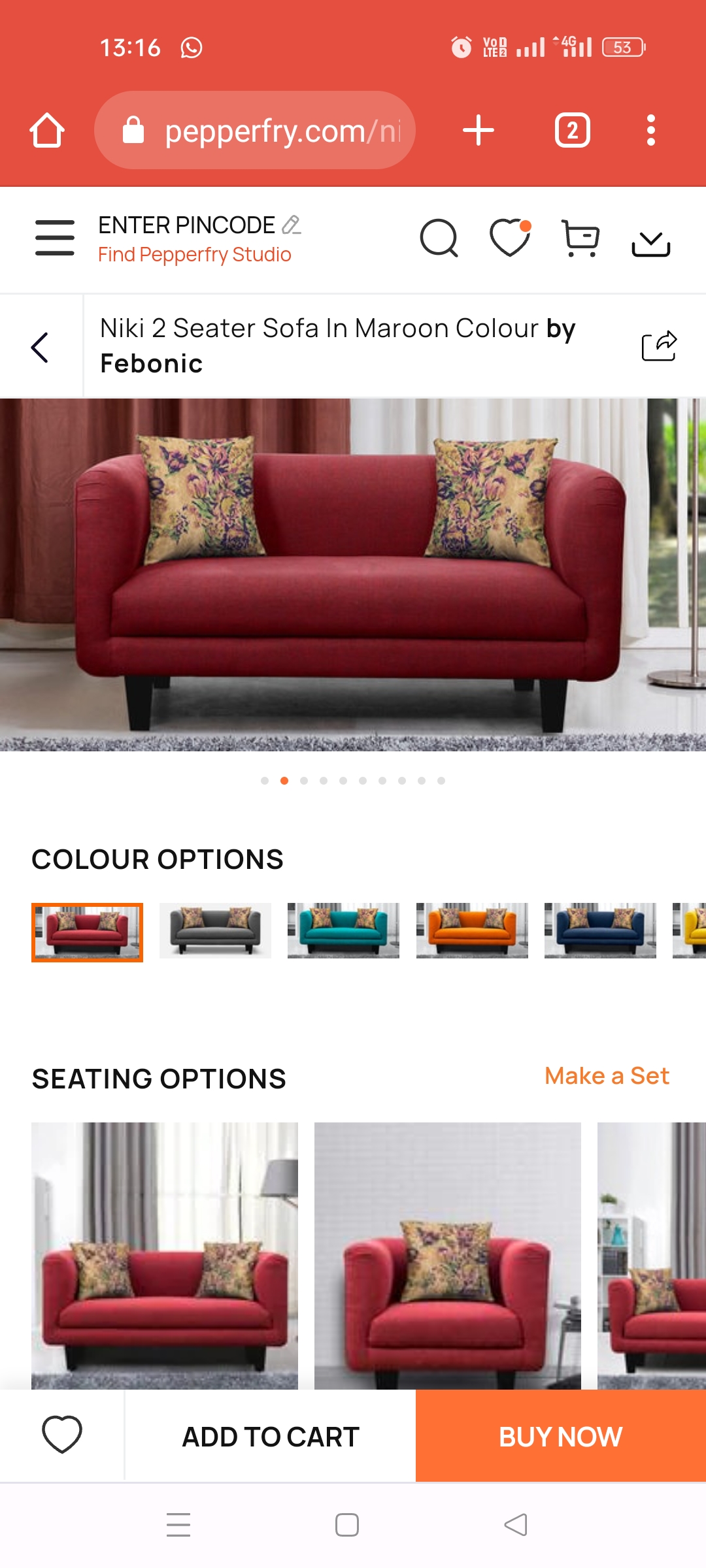The image size is (706, 1568).
Task: Open the browser overflow menu
Action: tap(650, 131)
